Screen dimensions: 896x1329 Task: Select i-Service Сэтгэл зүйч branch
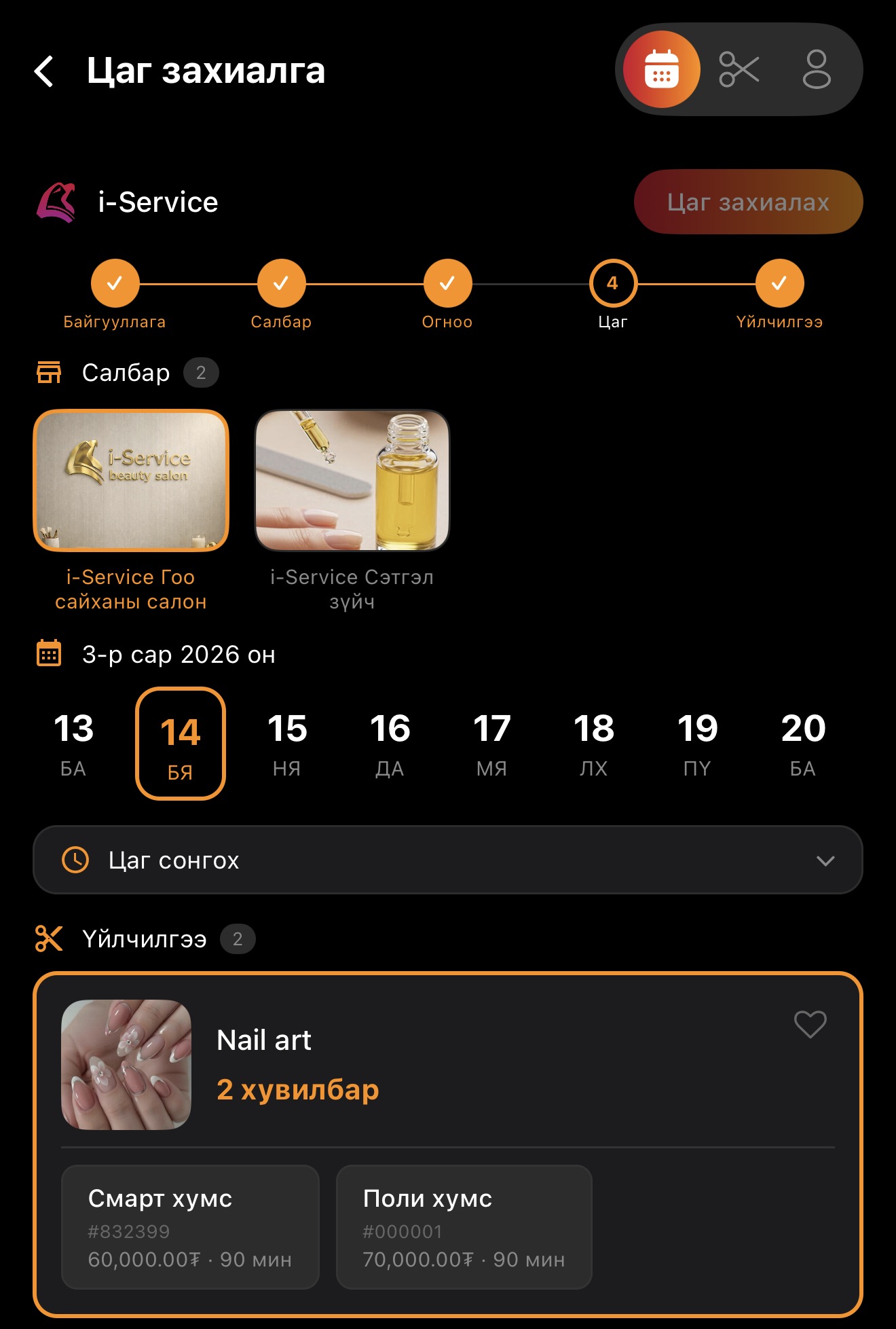click(352, 481)
